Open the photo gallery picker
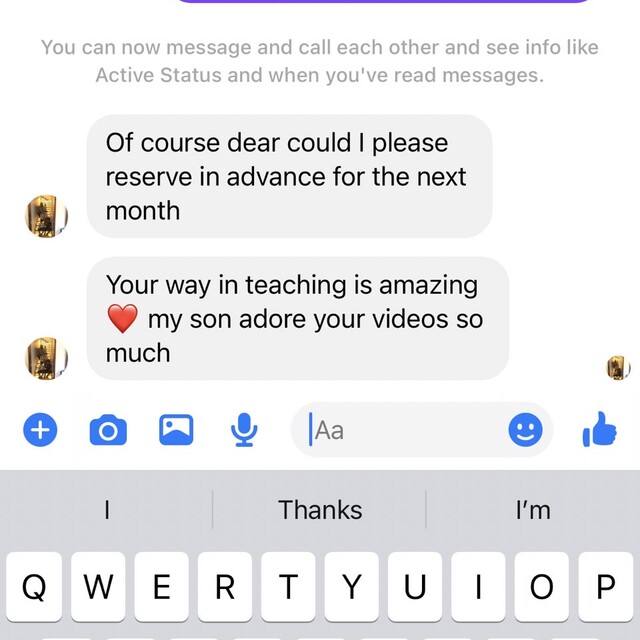This screenshot has height=640, width=640. 176,430
